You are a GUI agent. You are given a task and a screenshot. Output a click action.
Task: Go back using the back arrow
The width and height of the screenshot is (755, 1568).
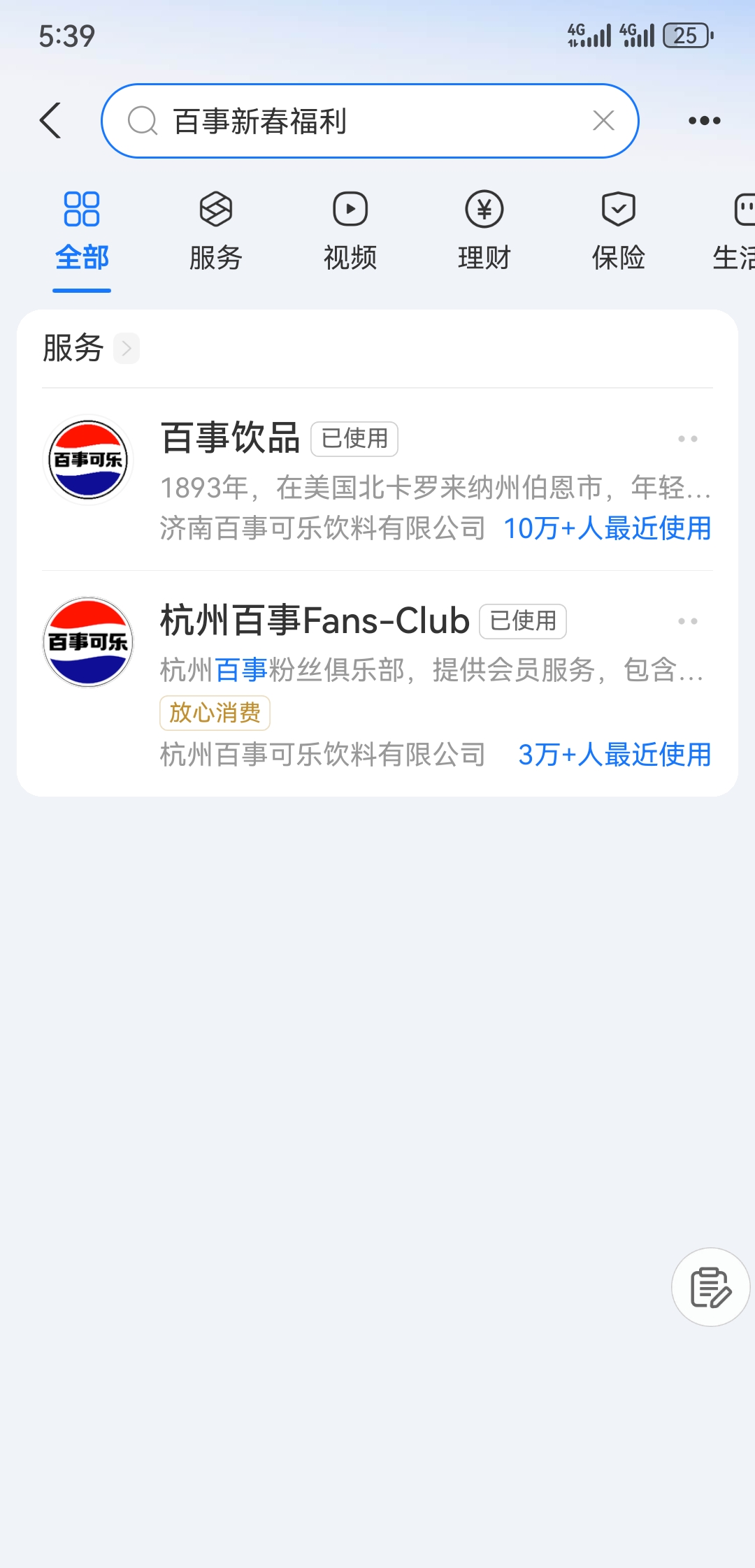[x=51, y=121]
